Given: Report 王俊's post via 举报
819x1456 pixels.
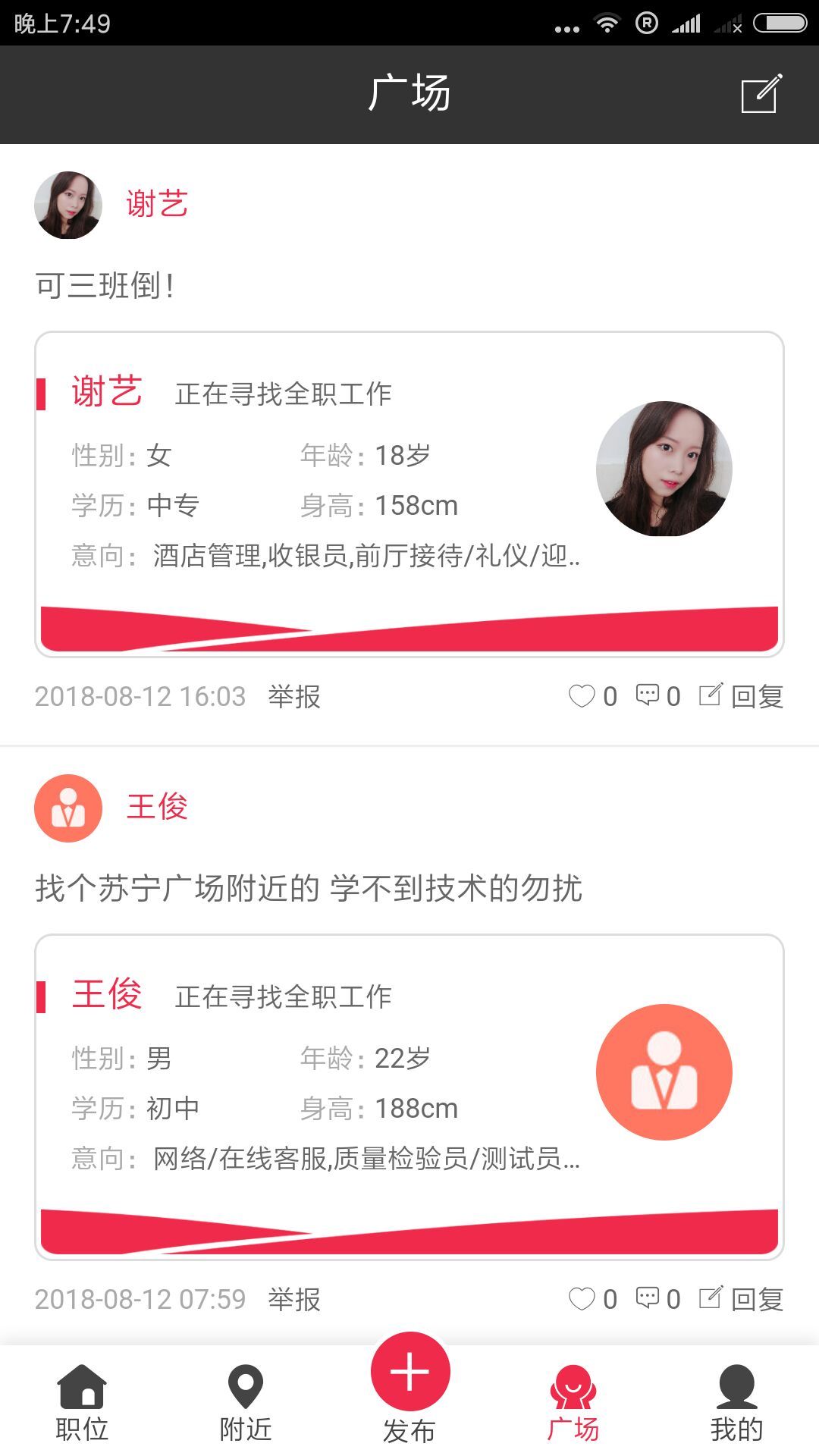Looking at the screenshot, I should (x=294, y=1299).
